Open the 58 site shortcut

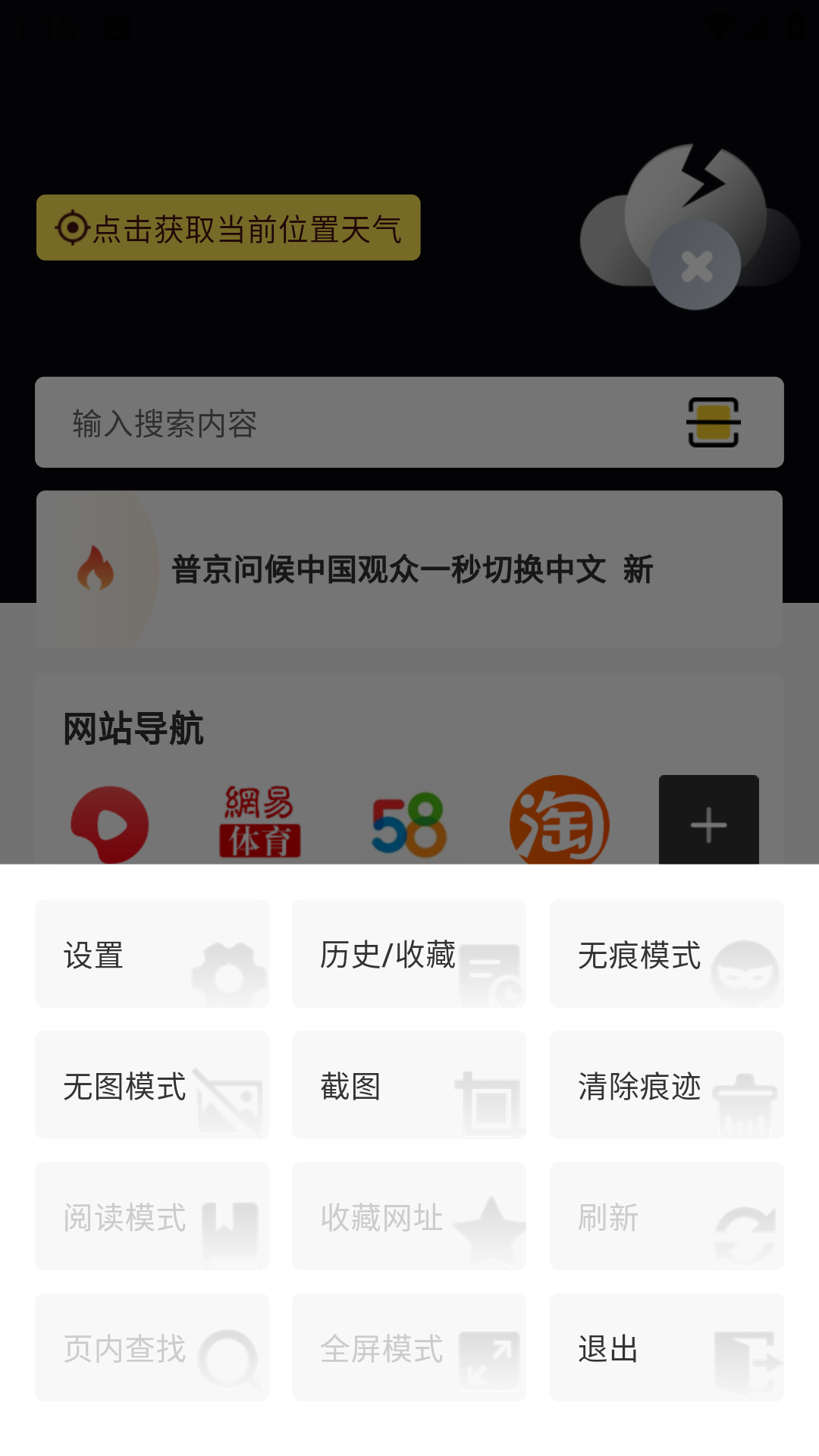point(409,824)
